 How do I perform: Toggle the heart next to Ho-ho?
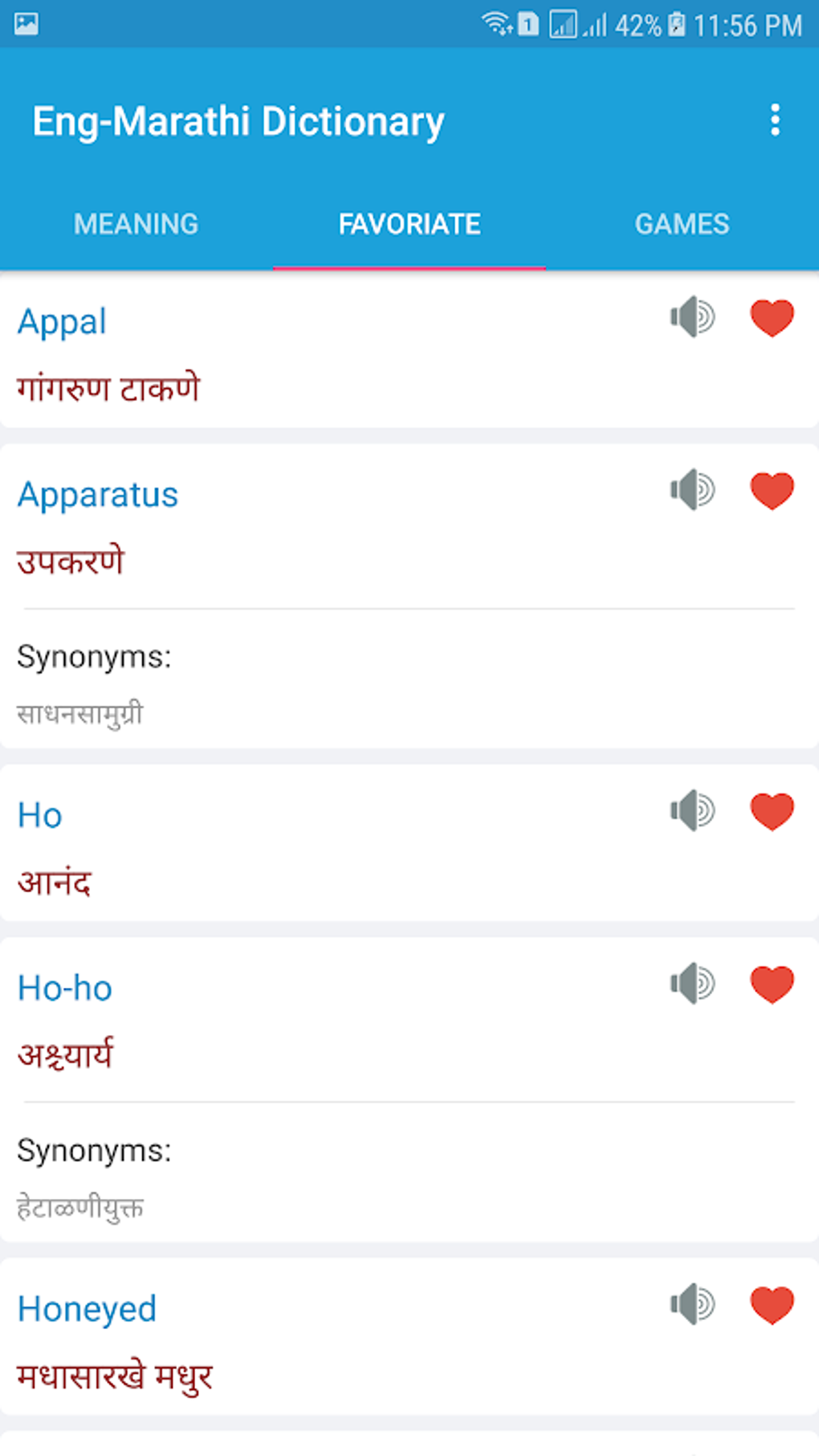pos(771,984)
